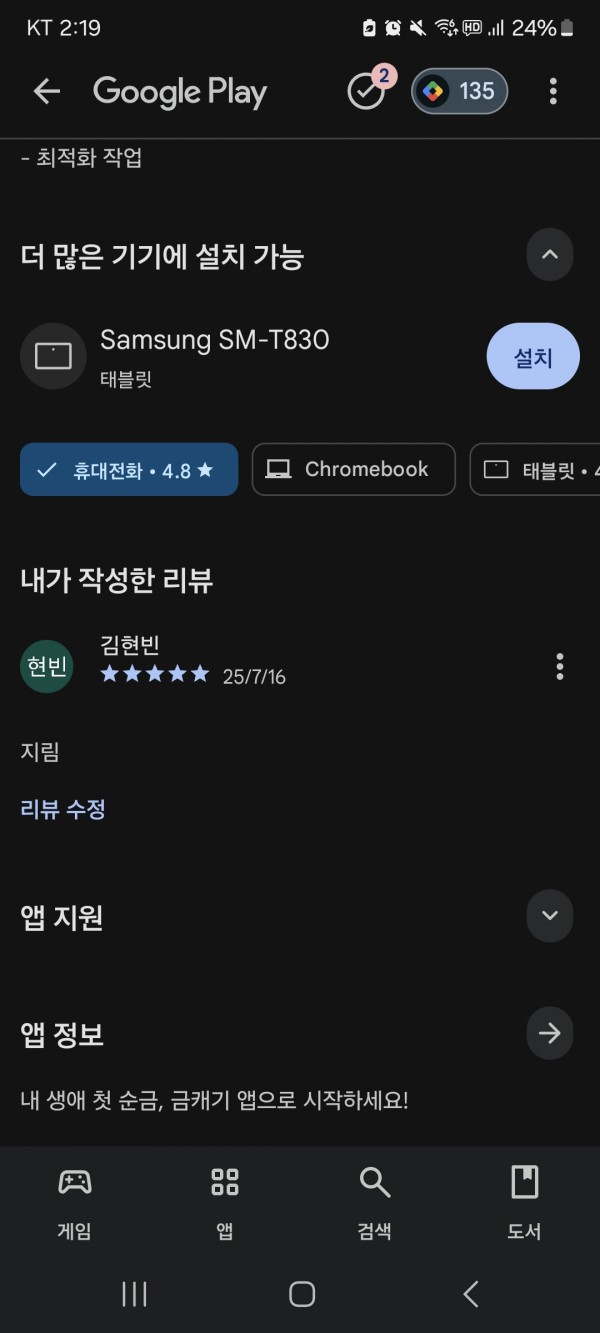Select the 휴대전화 4.8 rating chip
The width and height of the screenshot is (600, 1333).
click(x=129, y=469)
